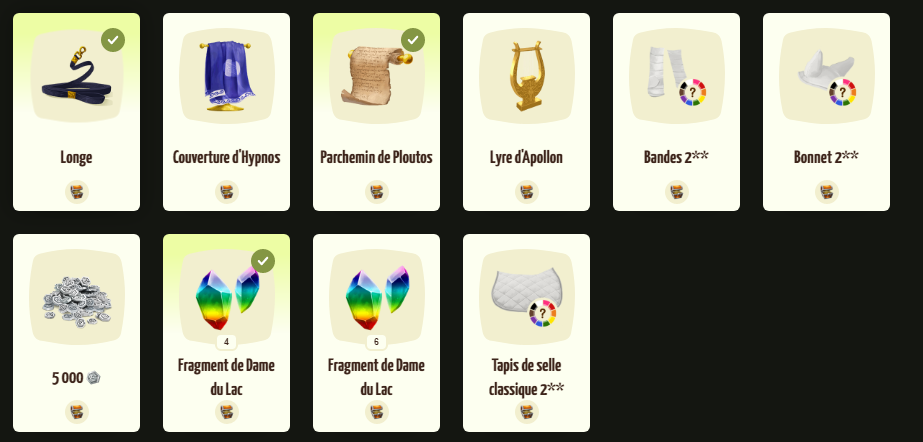Open the Parchemin de Ploutos card
The width and height of the screenshot is (923, 442).
point(376,111)
